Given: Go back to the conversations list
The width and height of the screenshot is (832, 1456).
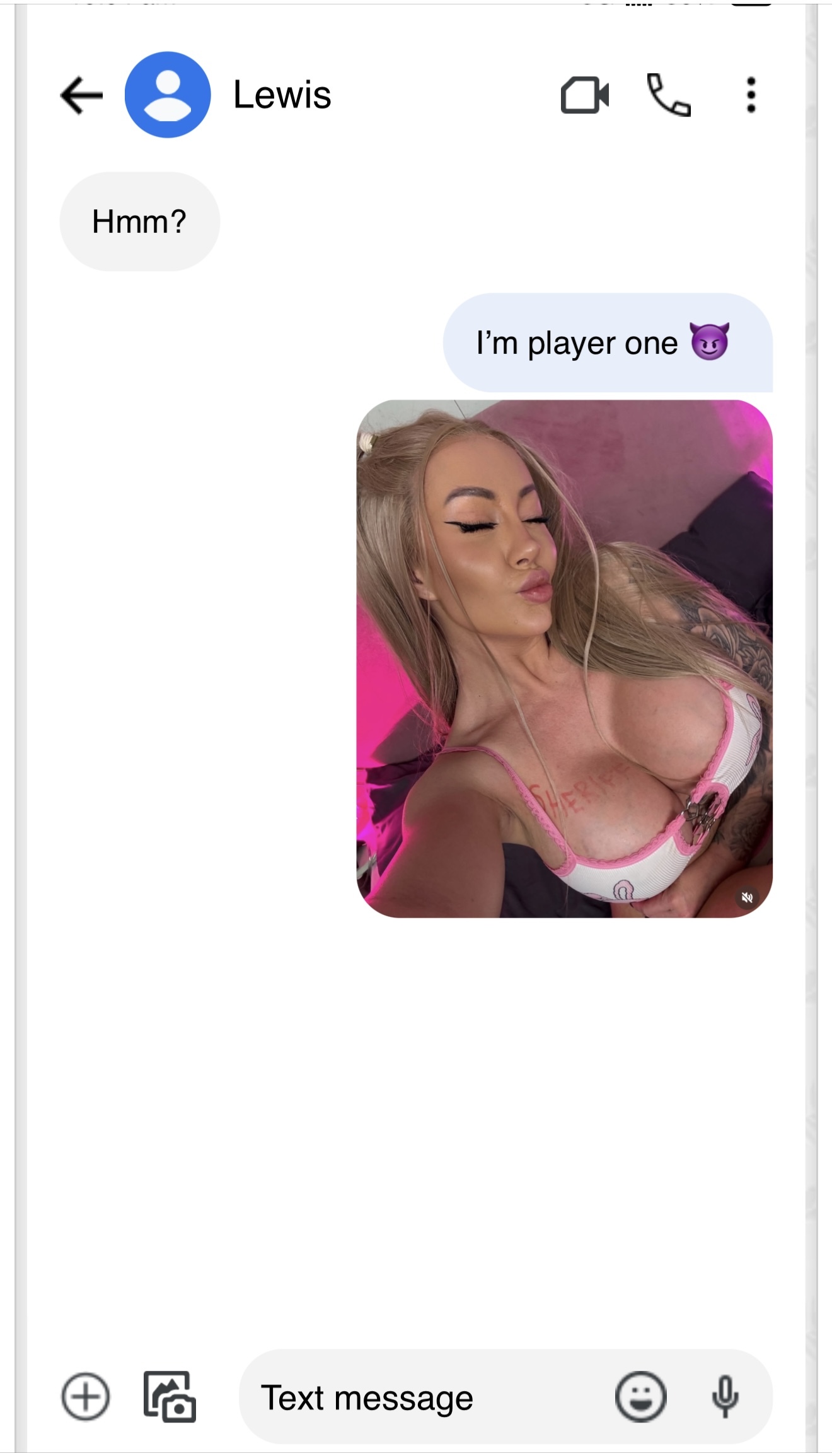Looking at the screenshot, I should tap(81, 95).
